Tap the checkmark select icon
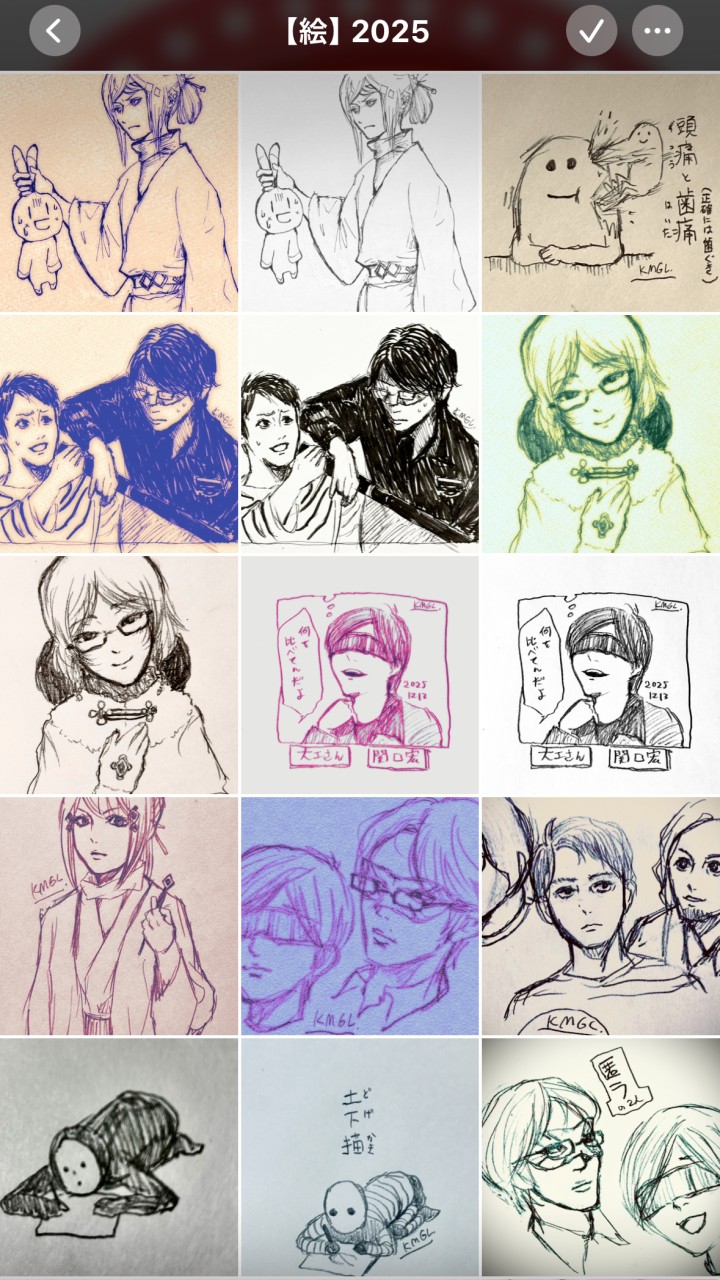Screen dimensions: 720x1280 (x=591, y=31)
